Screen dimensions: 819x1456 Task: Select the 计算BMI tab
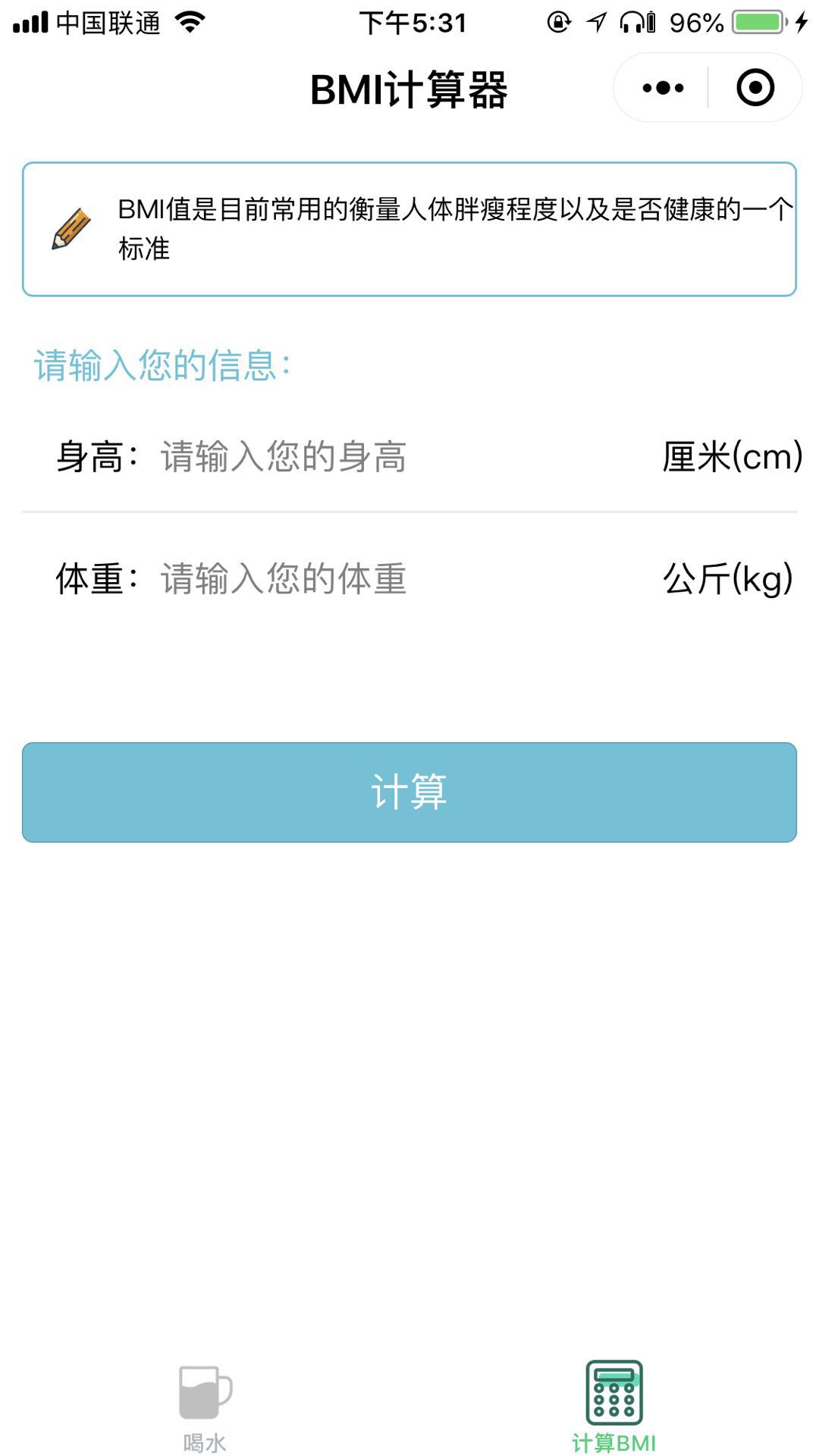[x=614, y=1407]
